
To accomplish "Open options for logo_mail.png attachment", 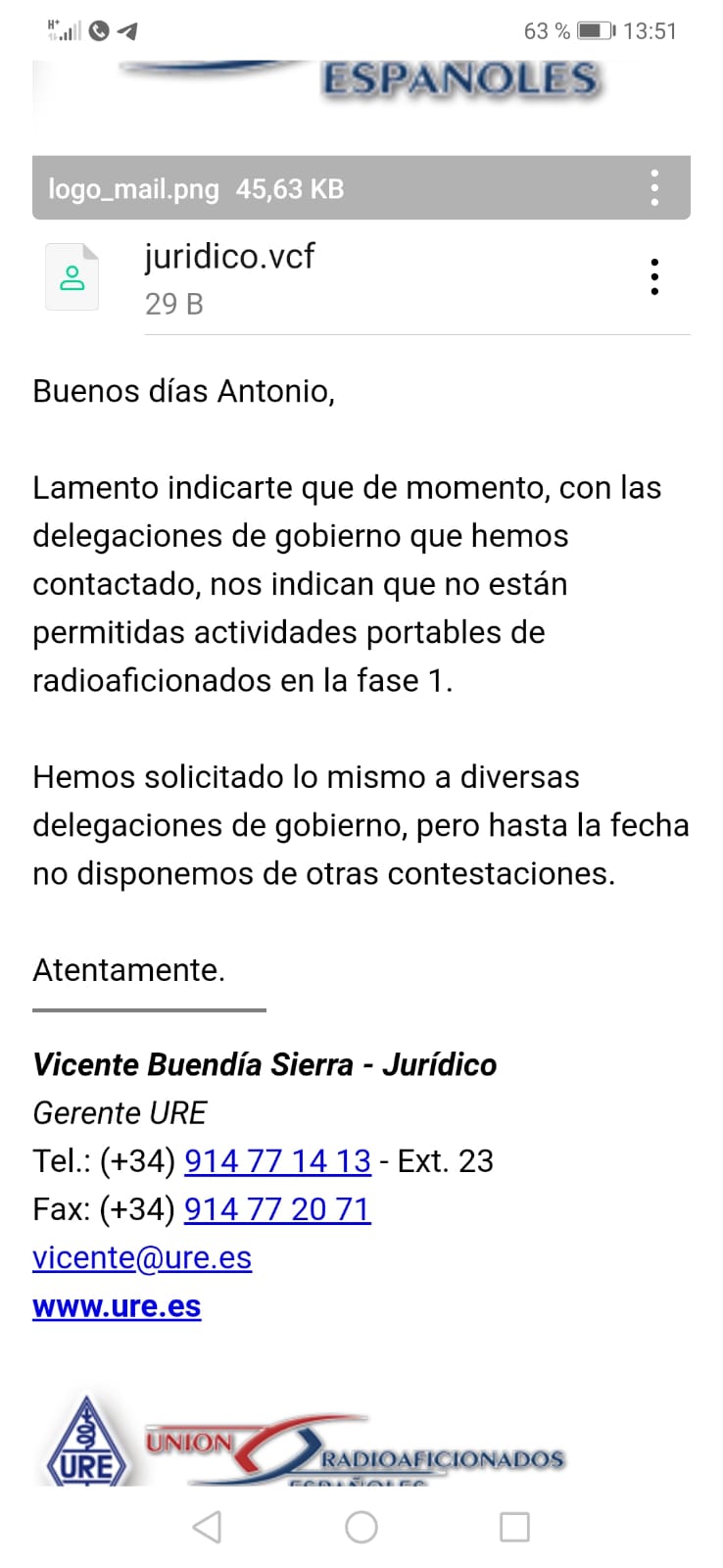I will 654,187.
